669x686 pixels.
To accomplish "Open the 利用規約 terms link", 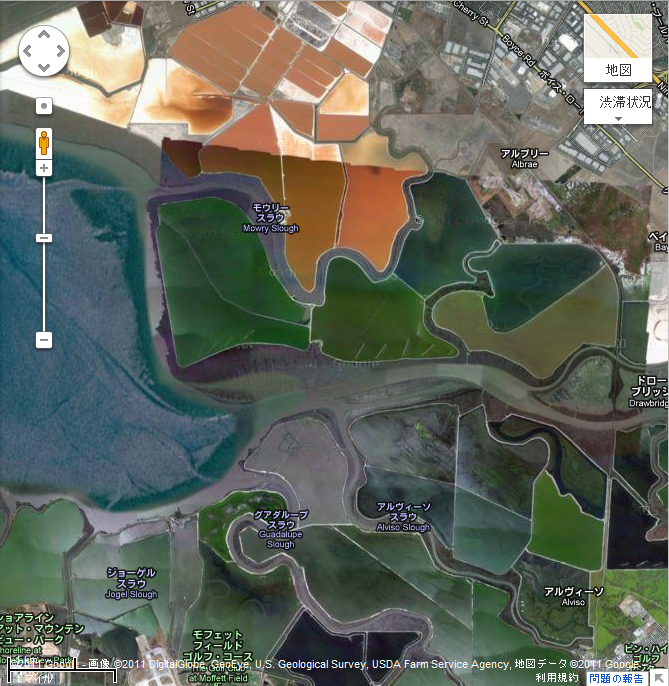I will (x=556, y=678).
